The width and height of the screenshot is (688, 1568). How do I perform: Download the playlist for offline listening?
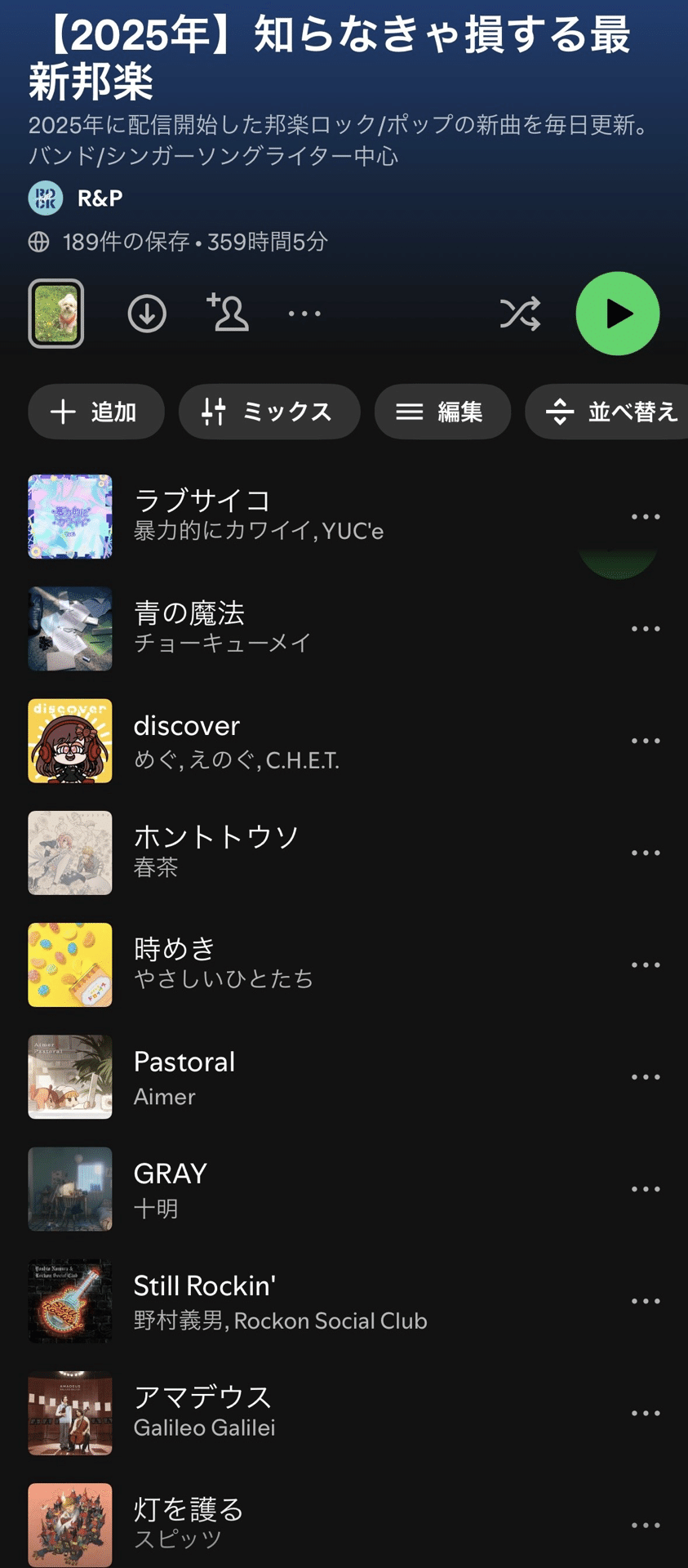(x=147, y=314)
